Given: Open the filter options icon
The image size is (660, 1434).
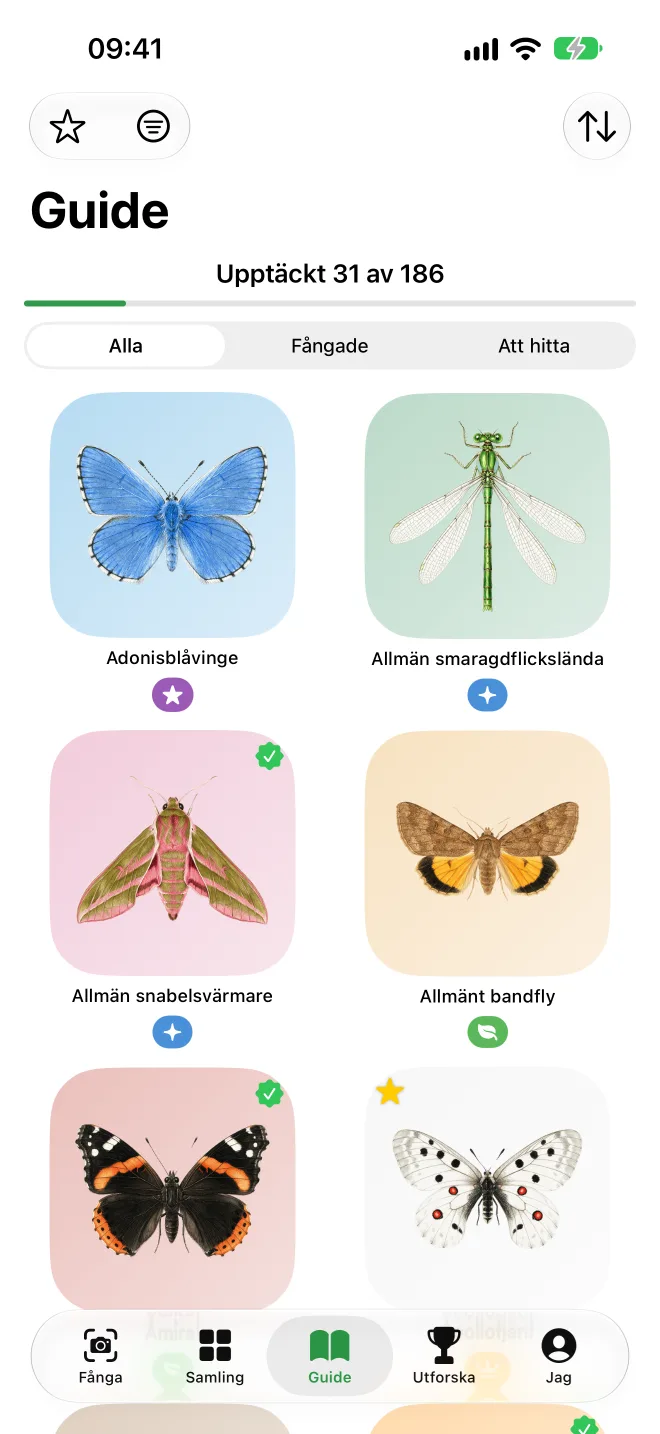Looking at the screenshot, I should (x=153, y=127).
